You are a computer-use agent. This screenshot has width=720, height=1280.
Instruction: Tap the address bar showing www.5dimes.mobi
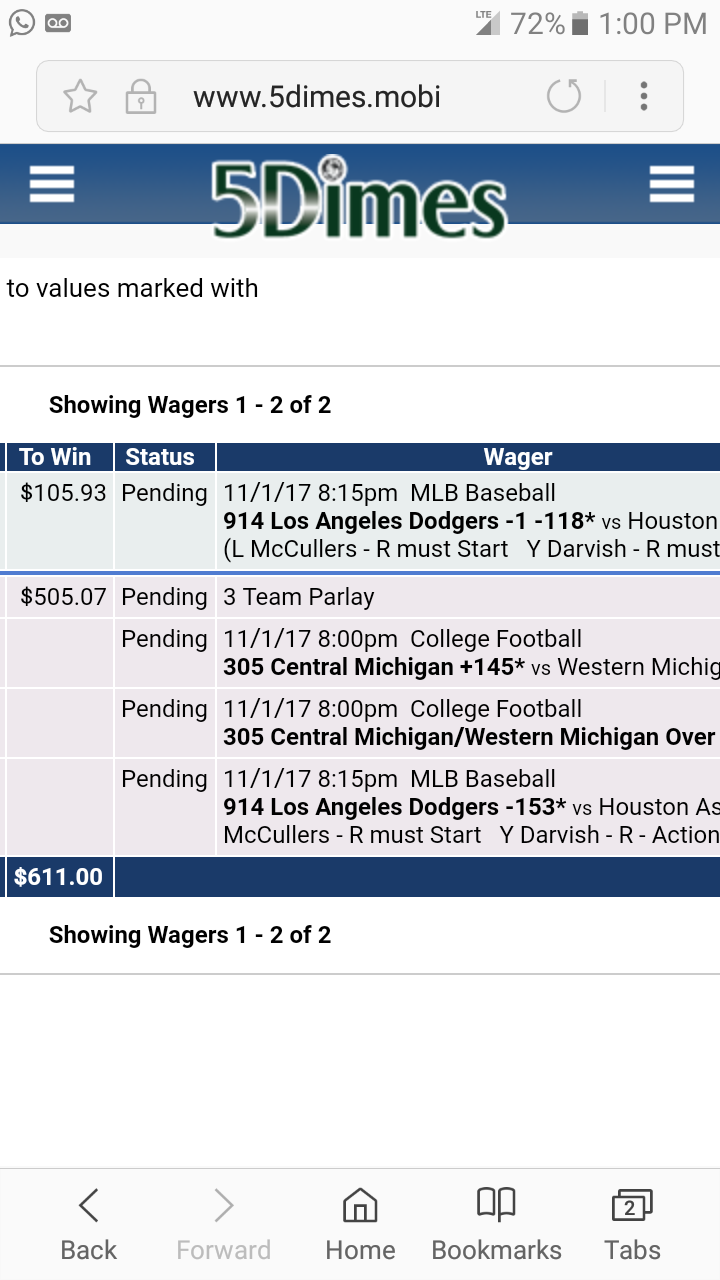(x=316, y=97)
